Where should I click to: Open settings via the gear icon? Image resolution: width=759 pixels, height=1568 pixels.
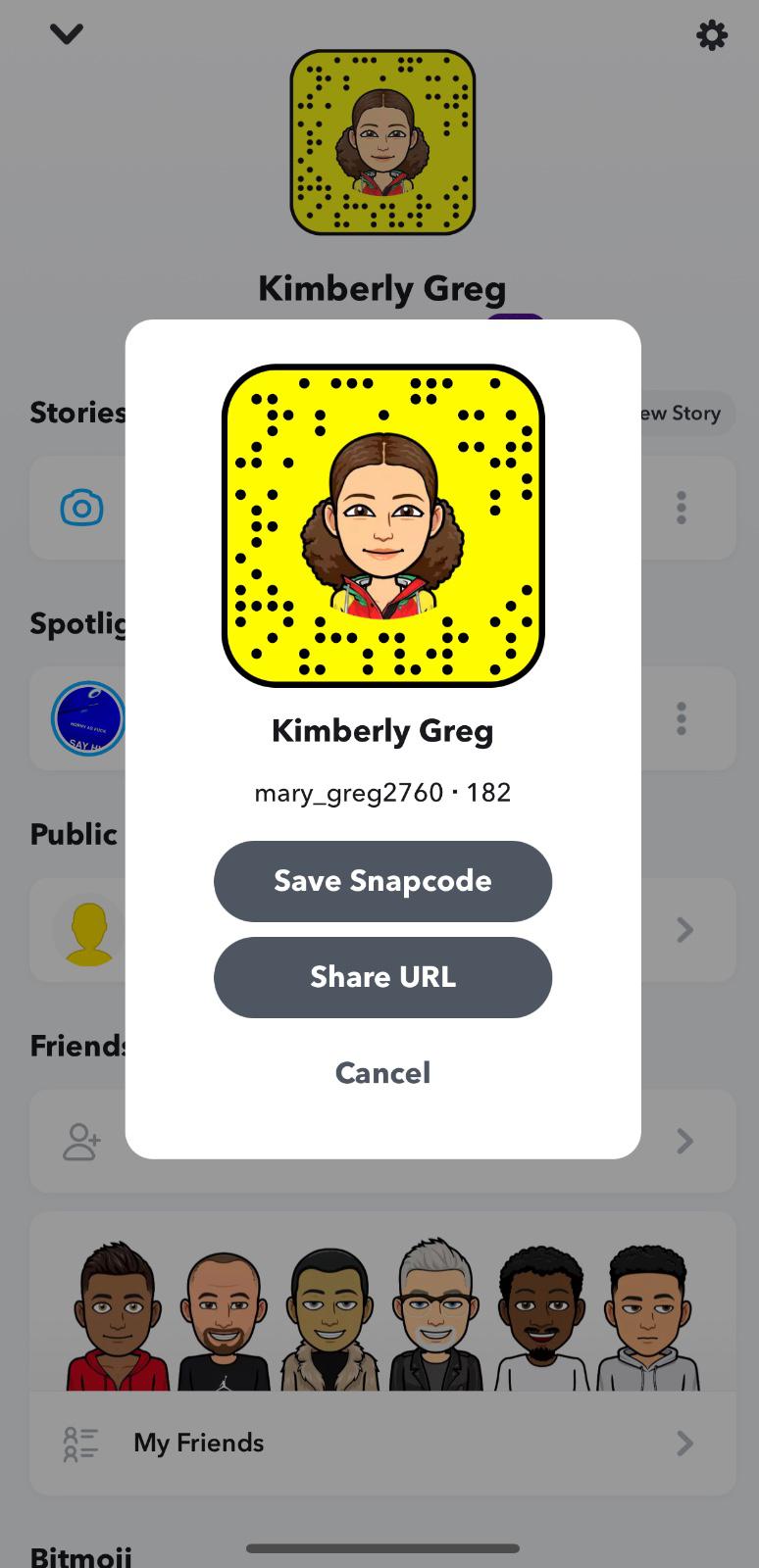tap(712, 36)
